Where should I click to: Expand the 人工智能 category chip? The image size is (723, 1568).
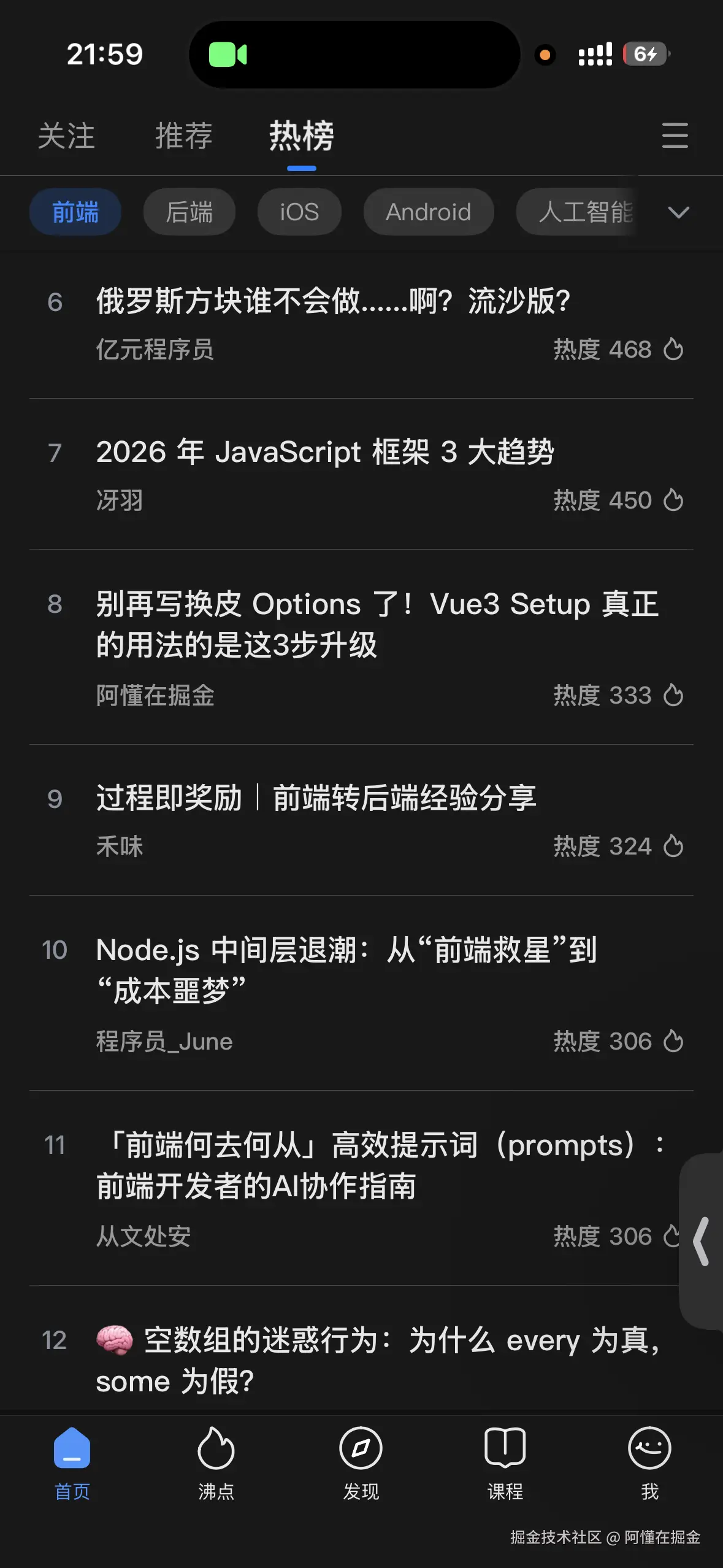tap(579, 212)
